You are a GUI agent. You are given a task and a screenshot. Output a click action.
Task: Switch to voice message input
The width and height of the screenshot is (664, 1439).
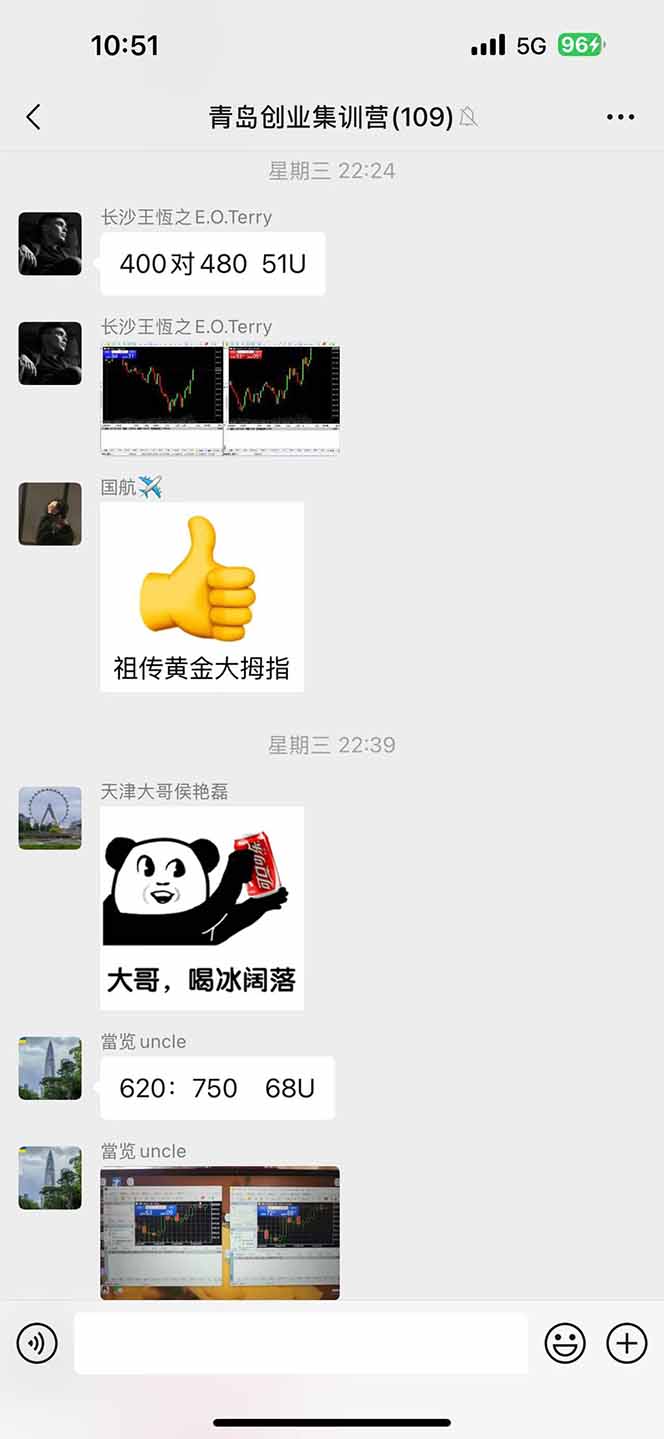37,1343
